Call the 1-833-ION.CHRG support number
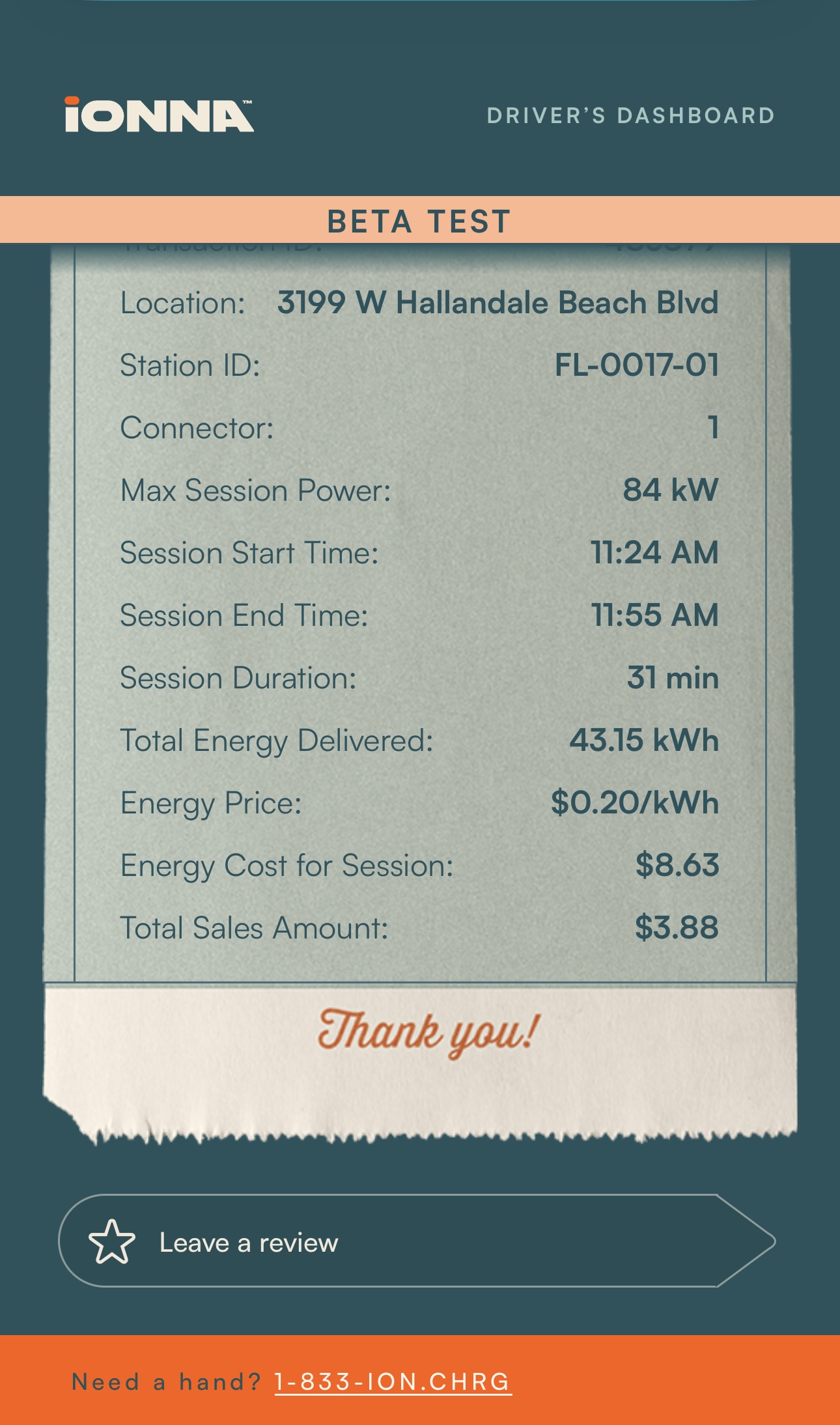The image size is (840, 1425). click(393, 1381)
